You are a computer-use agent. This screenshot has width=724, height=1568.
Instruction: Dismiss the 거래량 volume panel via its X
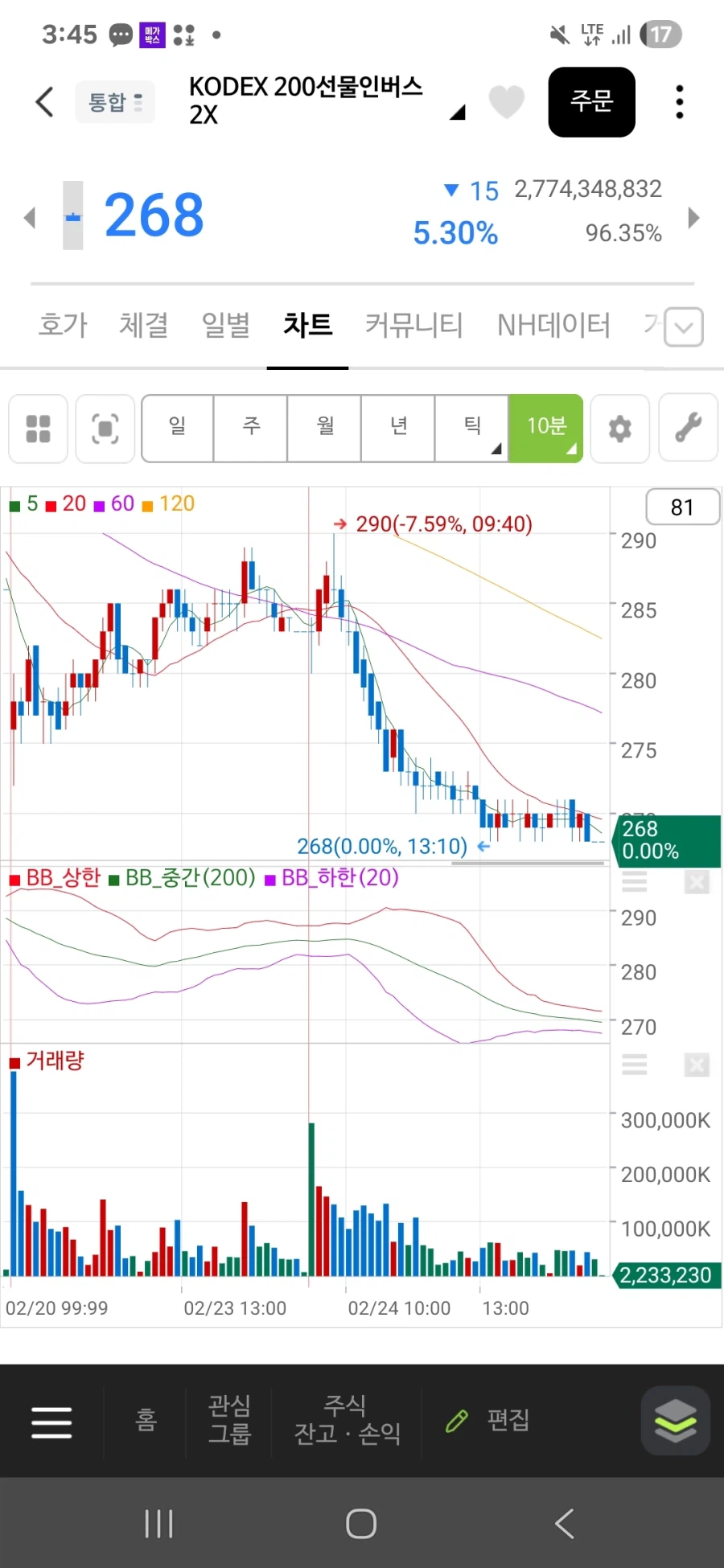[695, 1065]
